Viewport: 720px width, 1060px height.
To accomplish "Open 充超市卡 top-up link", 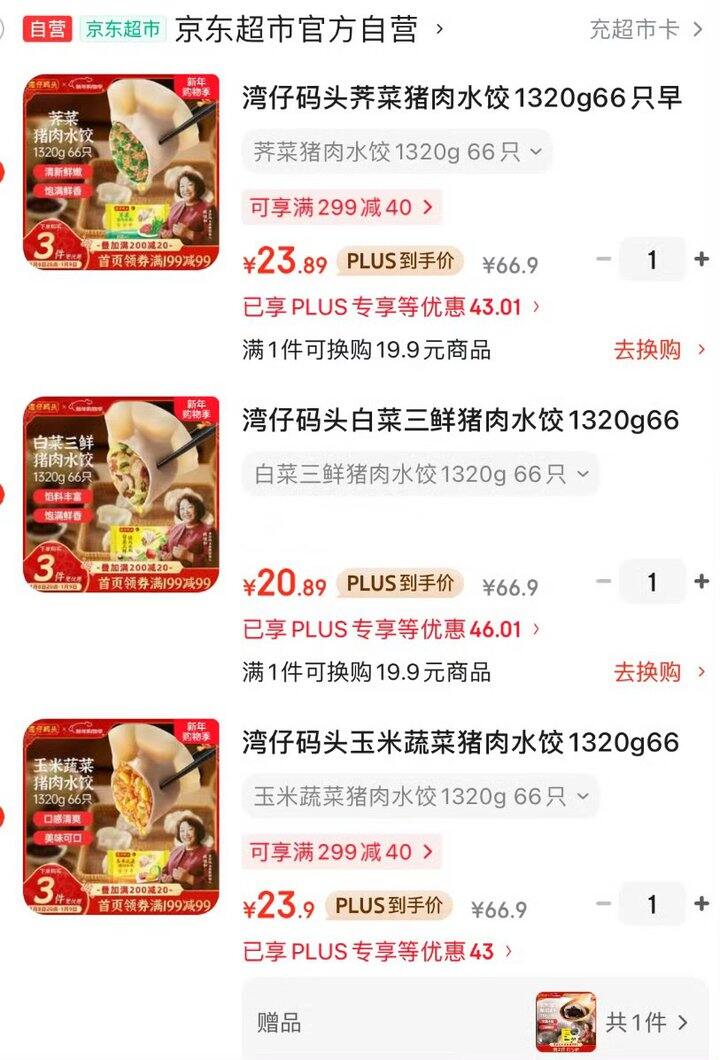I will [x=646, y=29].
